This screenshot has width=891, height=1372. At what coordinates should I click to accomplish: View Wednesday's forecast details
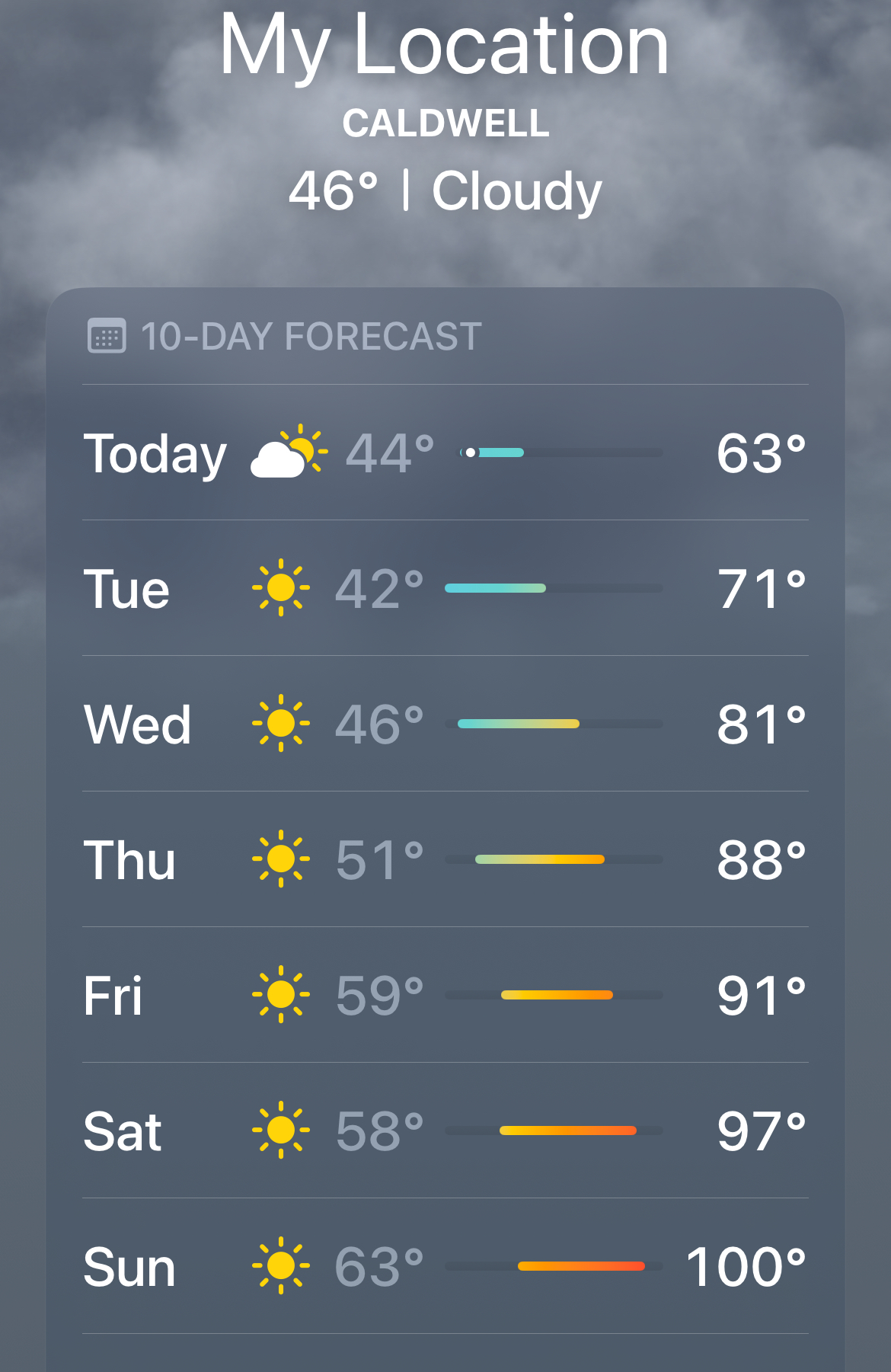tap(445, 724)
